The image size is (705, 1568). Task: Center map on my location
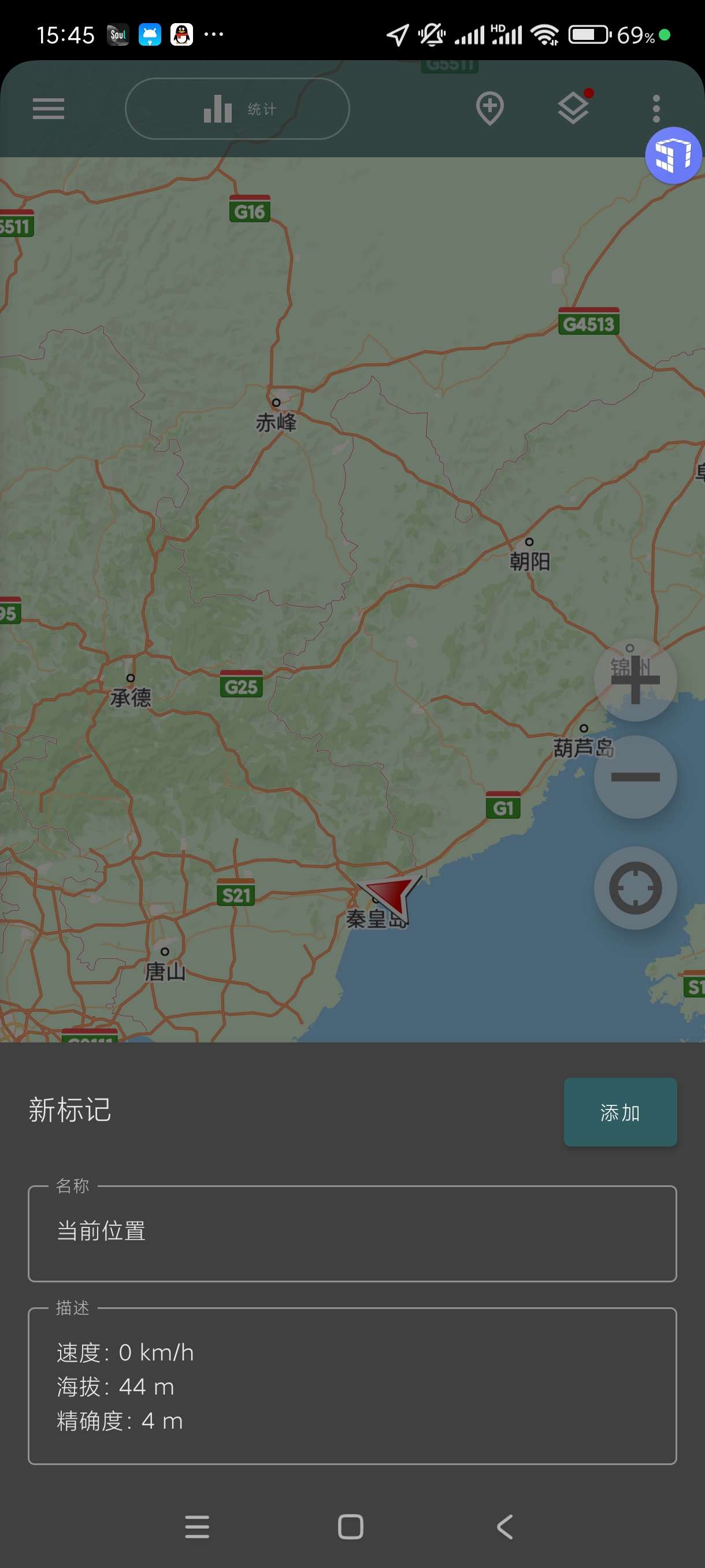pyautogui.click(x=634, y=887)
